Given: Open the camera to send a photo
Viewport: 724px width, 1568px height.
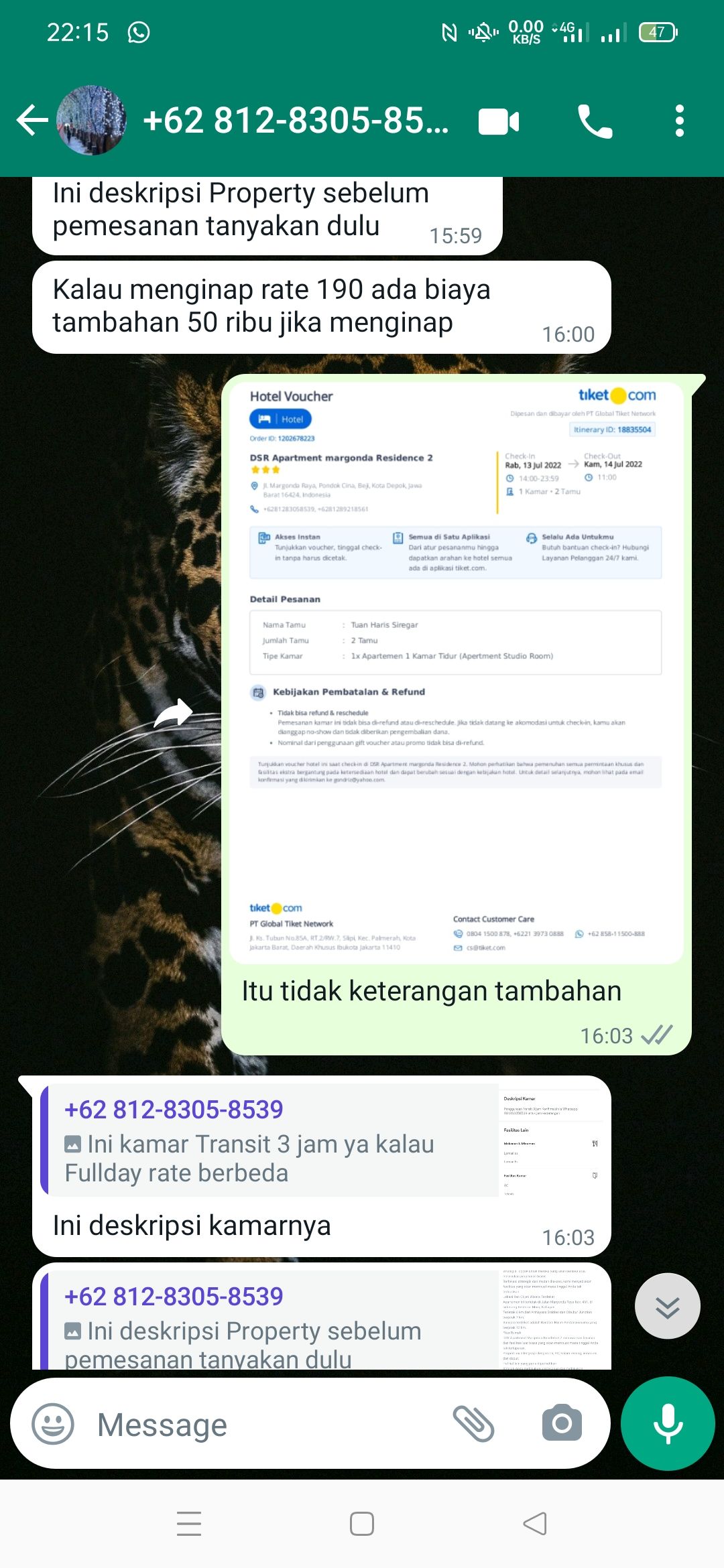Looking at the screenshot, I should 562,1424.
